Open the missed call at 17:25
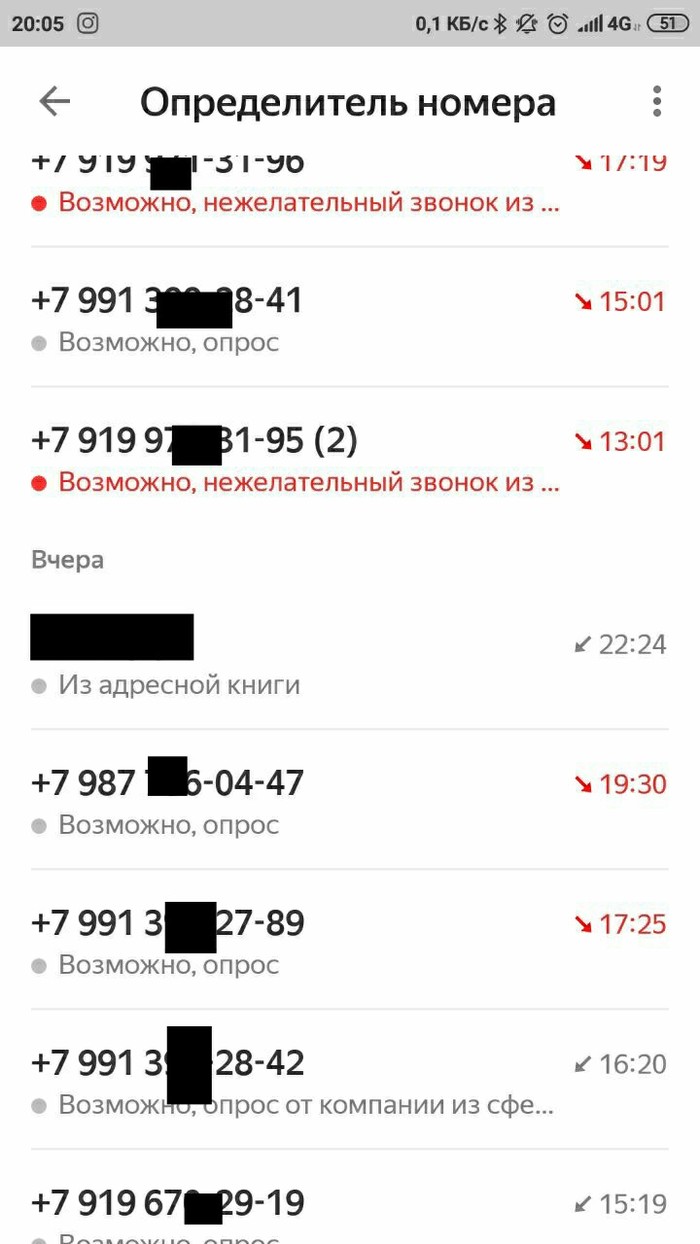The height and width of the screenshot is (1244, 700). (x=350, y=940)
